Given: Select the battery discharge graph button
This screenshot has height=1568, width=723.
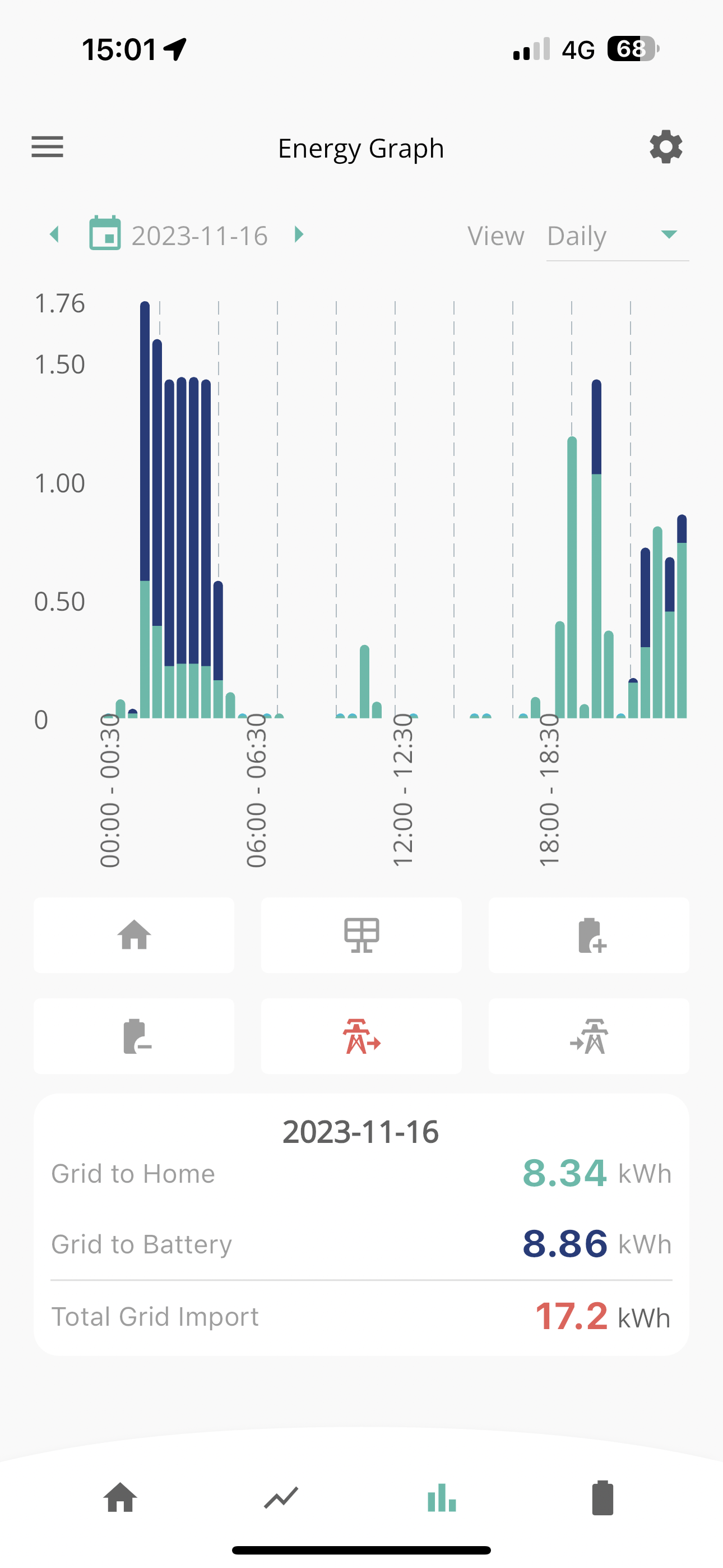Looking at the screenshot, I should click(134, 1036).
